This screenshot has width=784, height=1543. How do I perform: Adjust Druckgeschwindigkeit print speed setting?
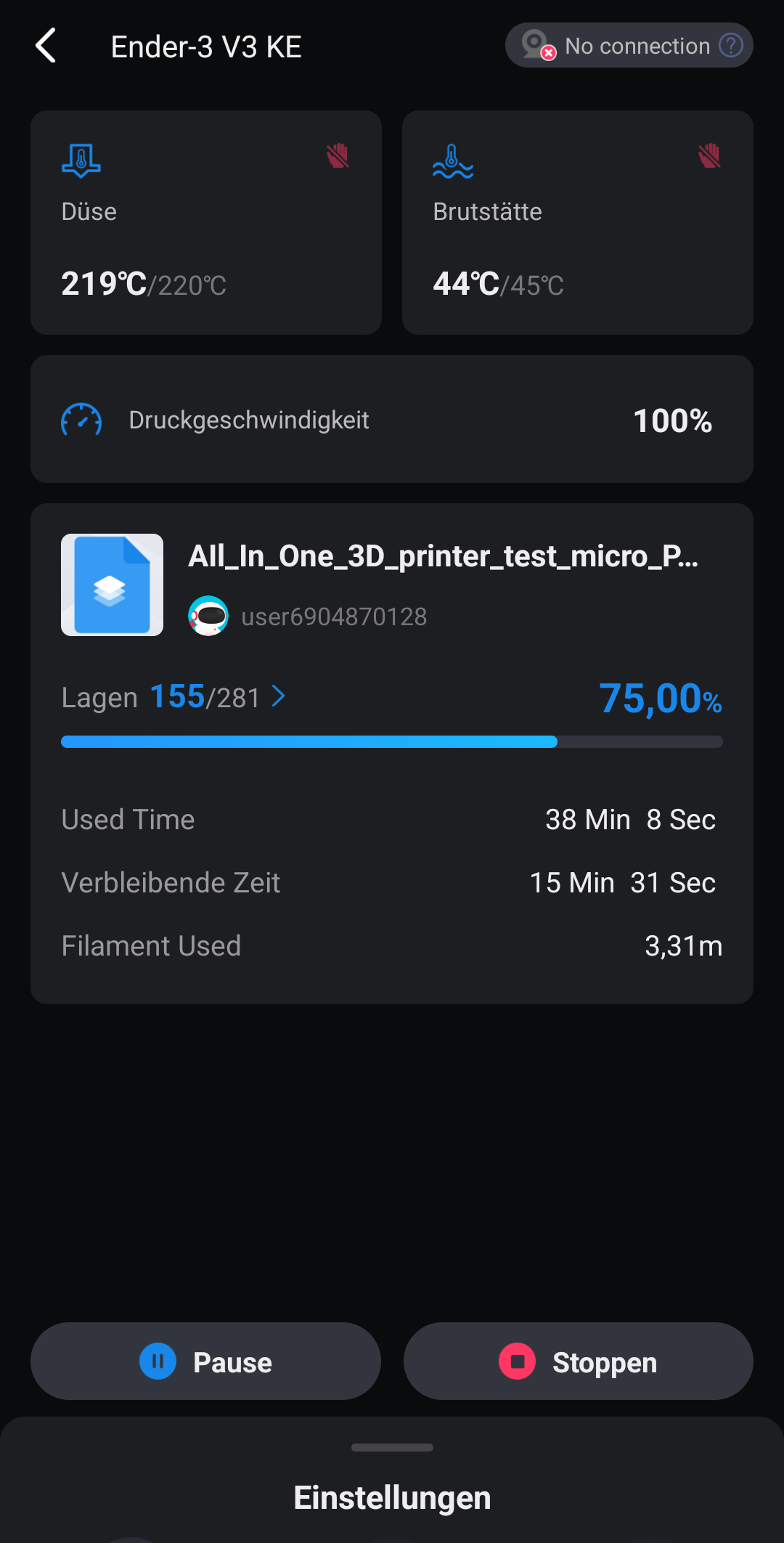click(x=392, y=419)
